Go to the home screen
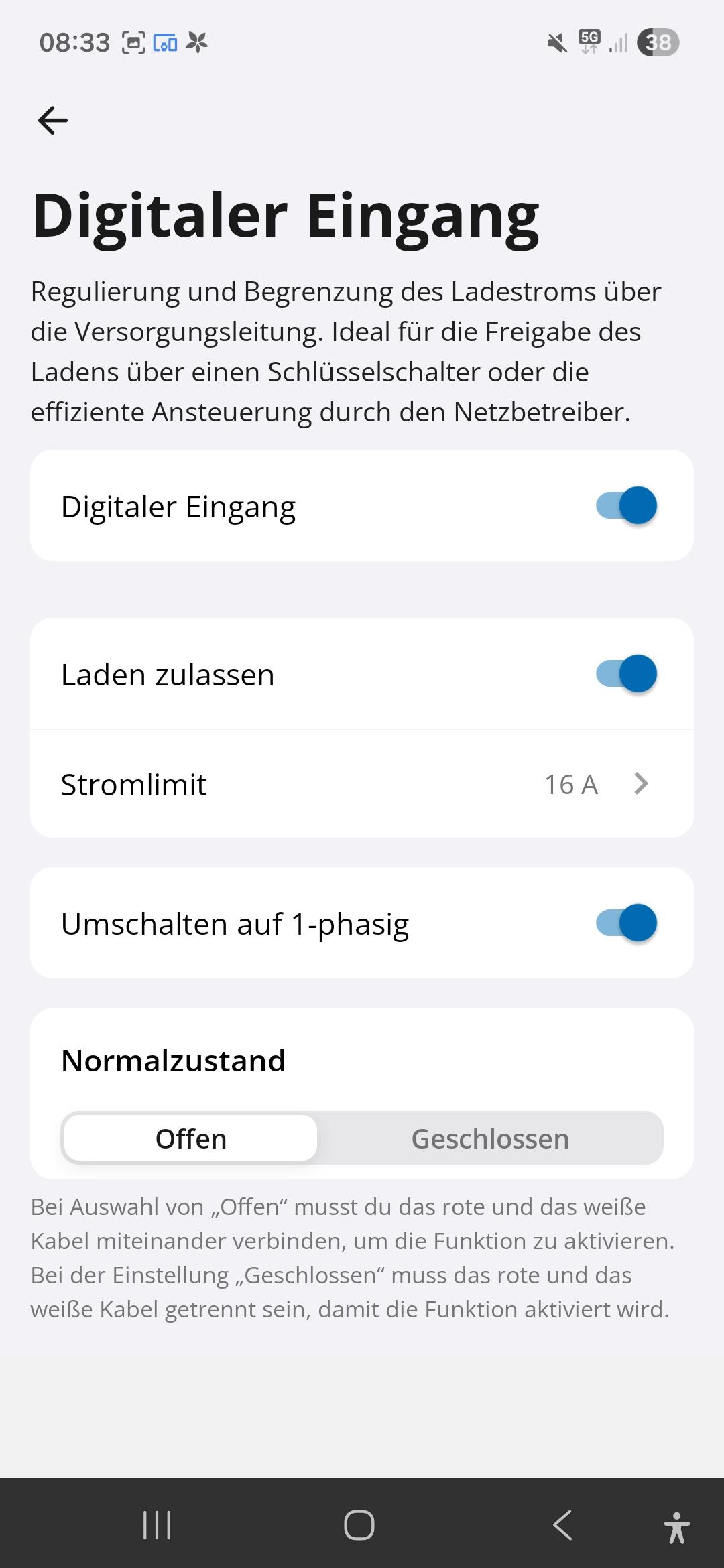Image resolution: width=724 pixels, height=1568 pixels. tap(359, 1526)
